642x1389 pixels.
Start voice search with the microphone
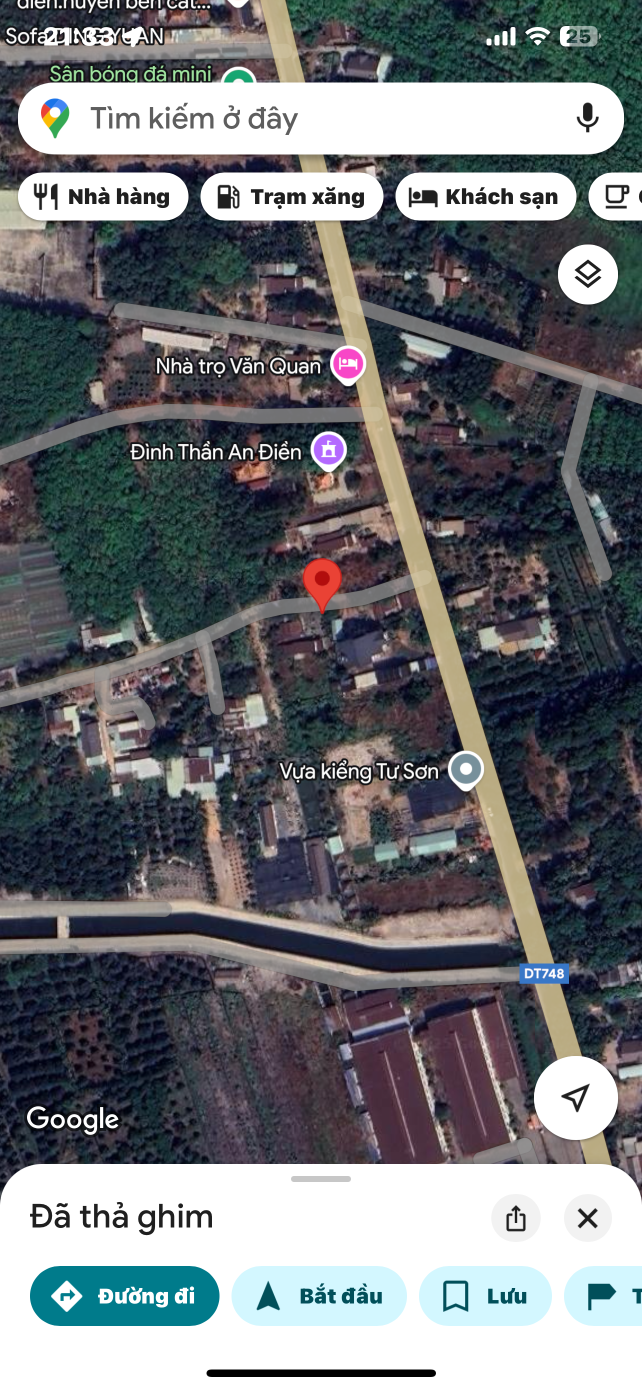click(x=588, y=118)
